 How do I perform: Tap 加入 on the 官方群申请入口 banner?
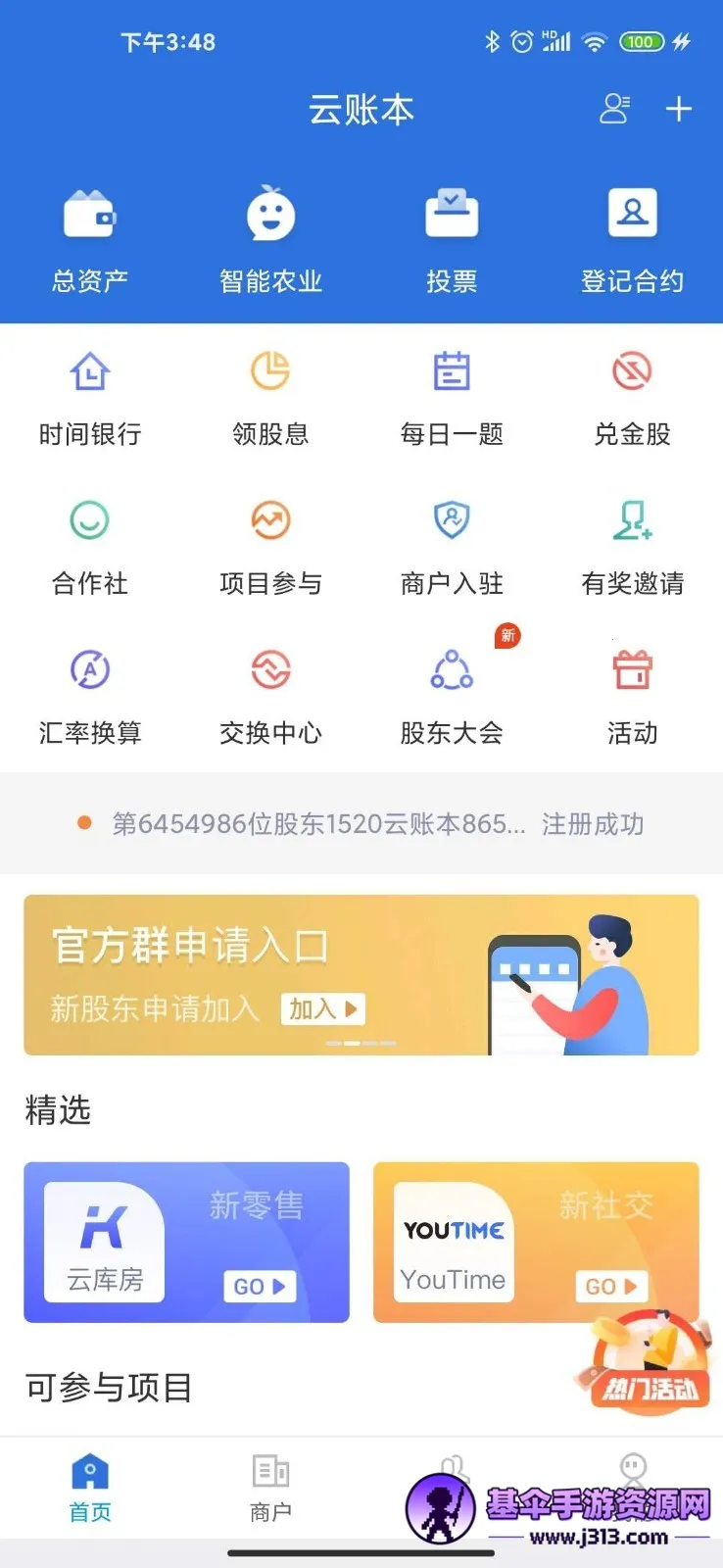pyautogui.click(x=323, y=1008)
